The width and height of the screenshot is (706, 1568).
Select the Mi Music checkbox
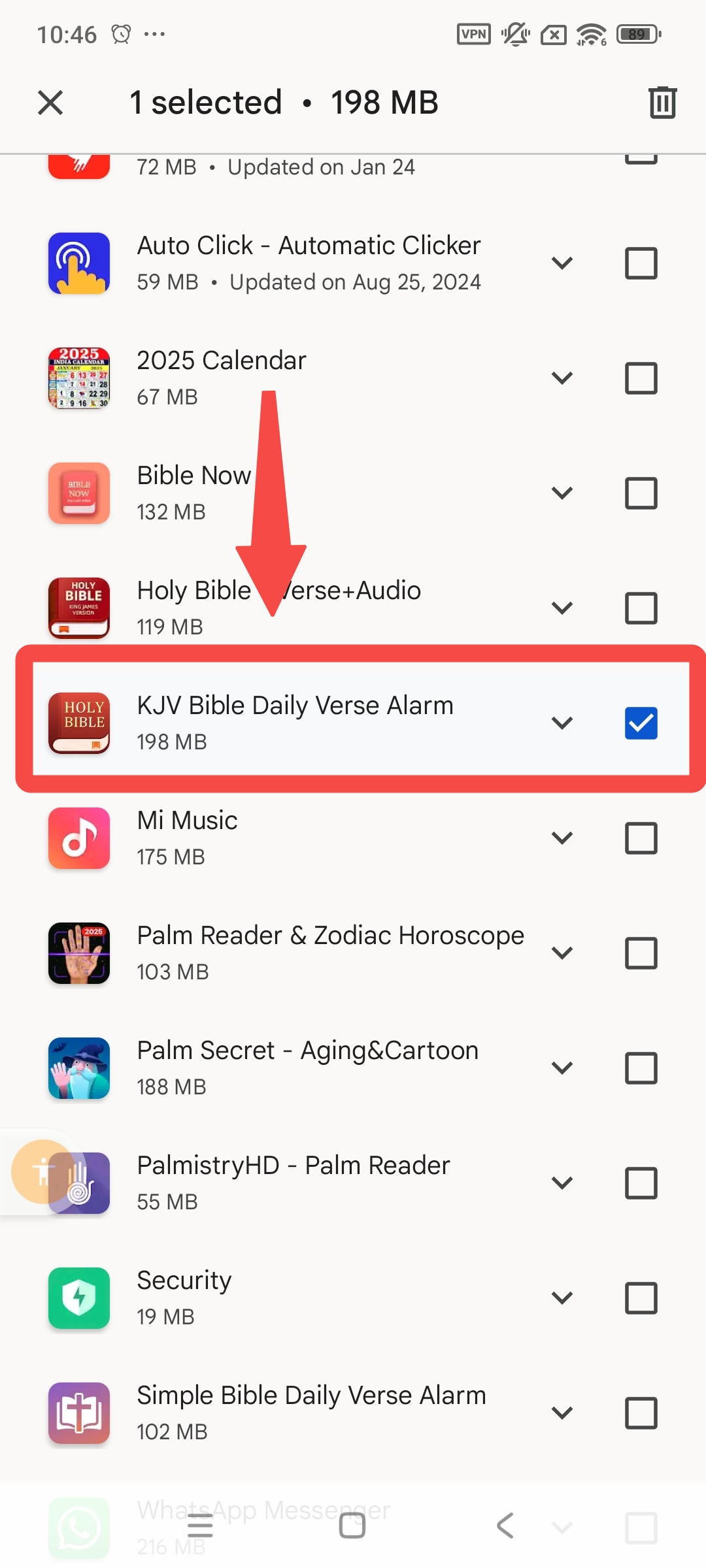[641, 838]
